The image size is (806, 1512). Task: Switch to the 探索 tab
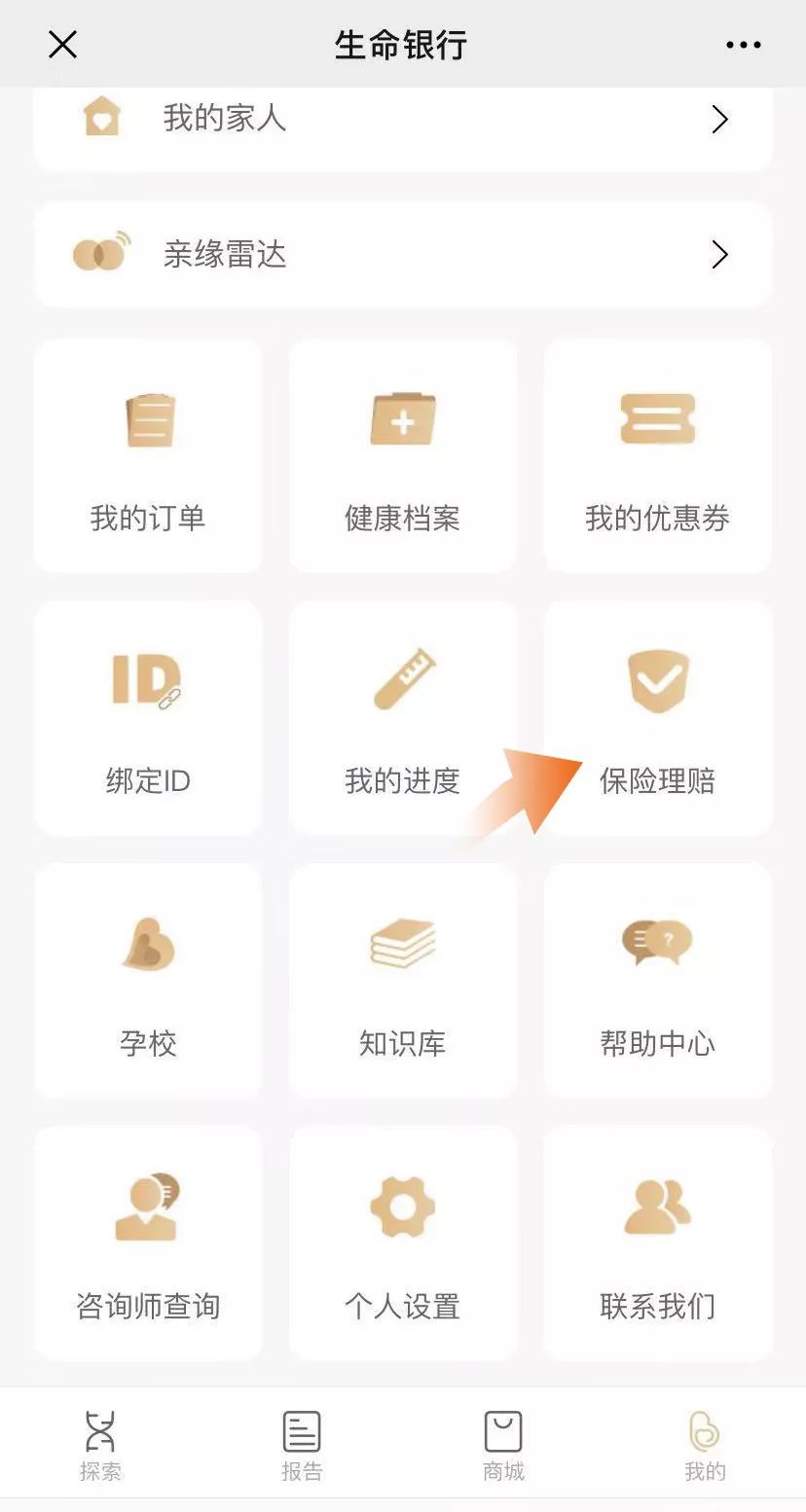(100, 1445)
